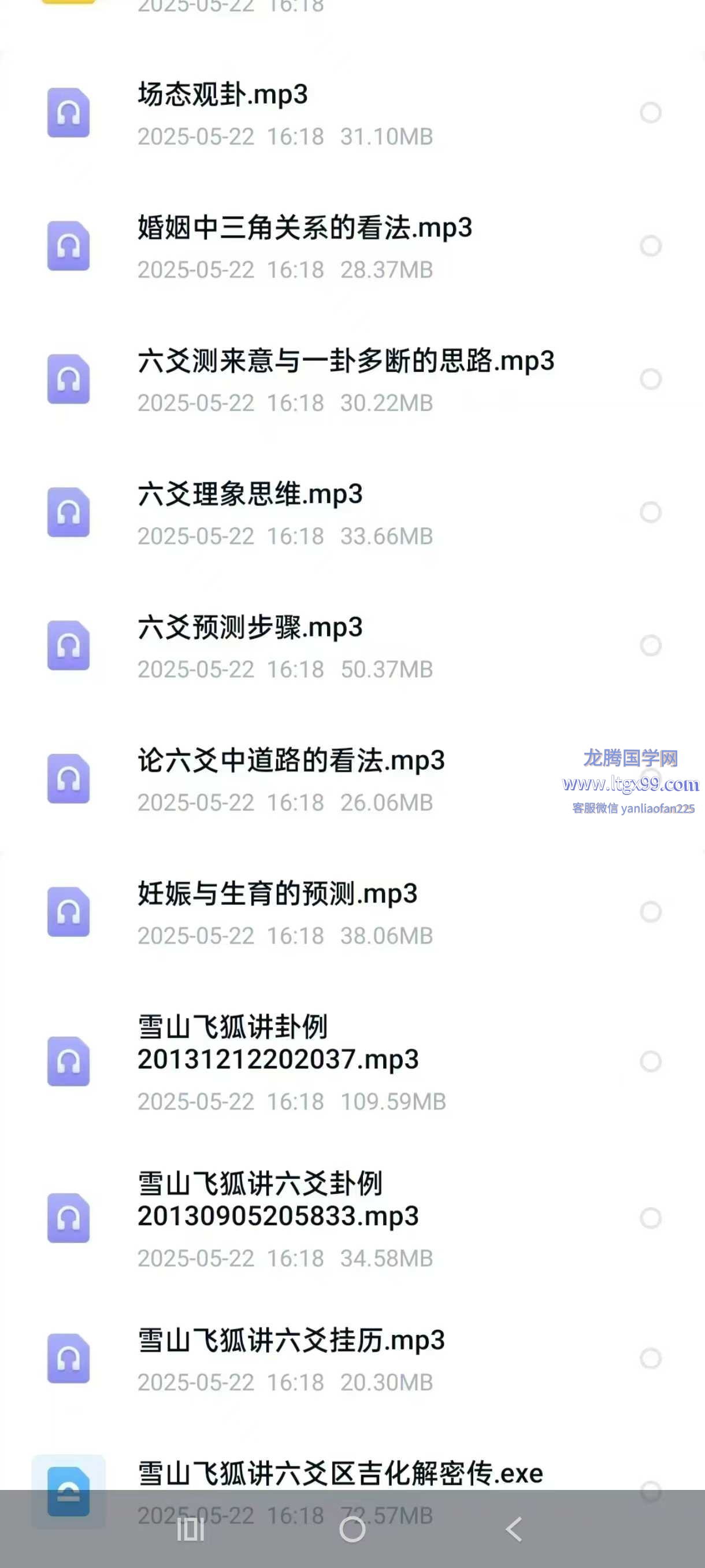
Task: Select the circle next to 六爻理象思维.mp3
Action: pos(650,512)
